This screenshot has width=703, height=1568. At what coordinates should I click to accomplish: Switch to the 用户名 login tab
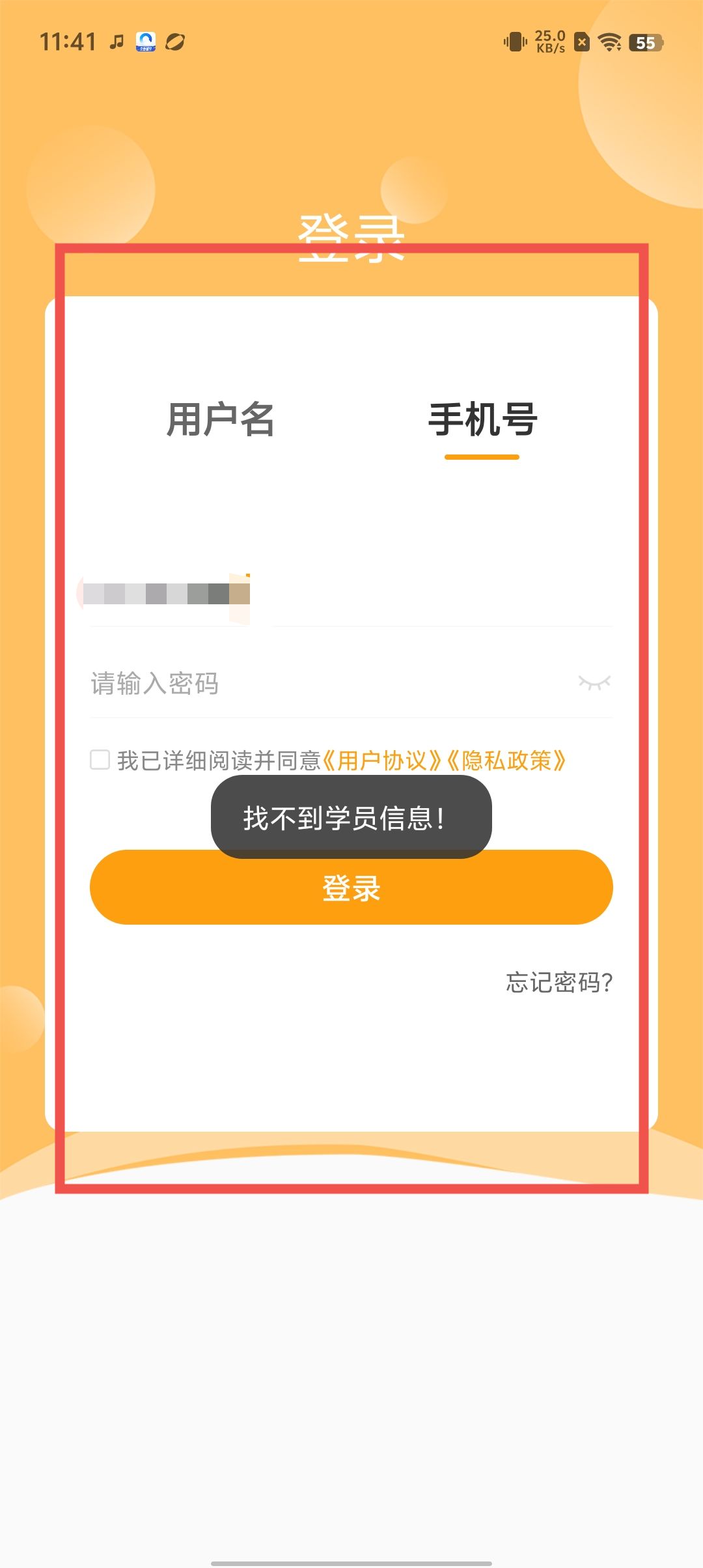[220, 419]
